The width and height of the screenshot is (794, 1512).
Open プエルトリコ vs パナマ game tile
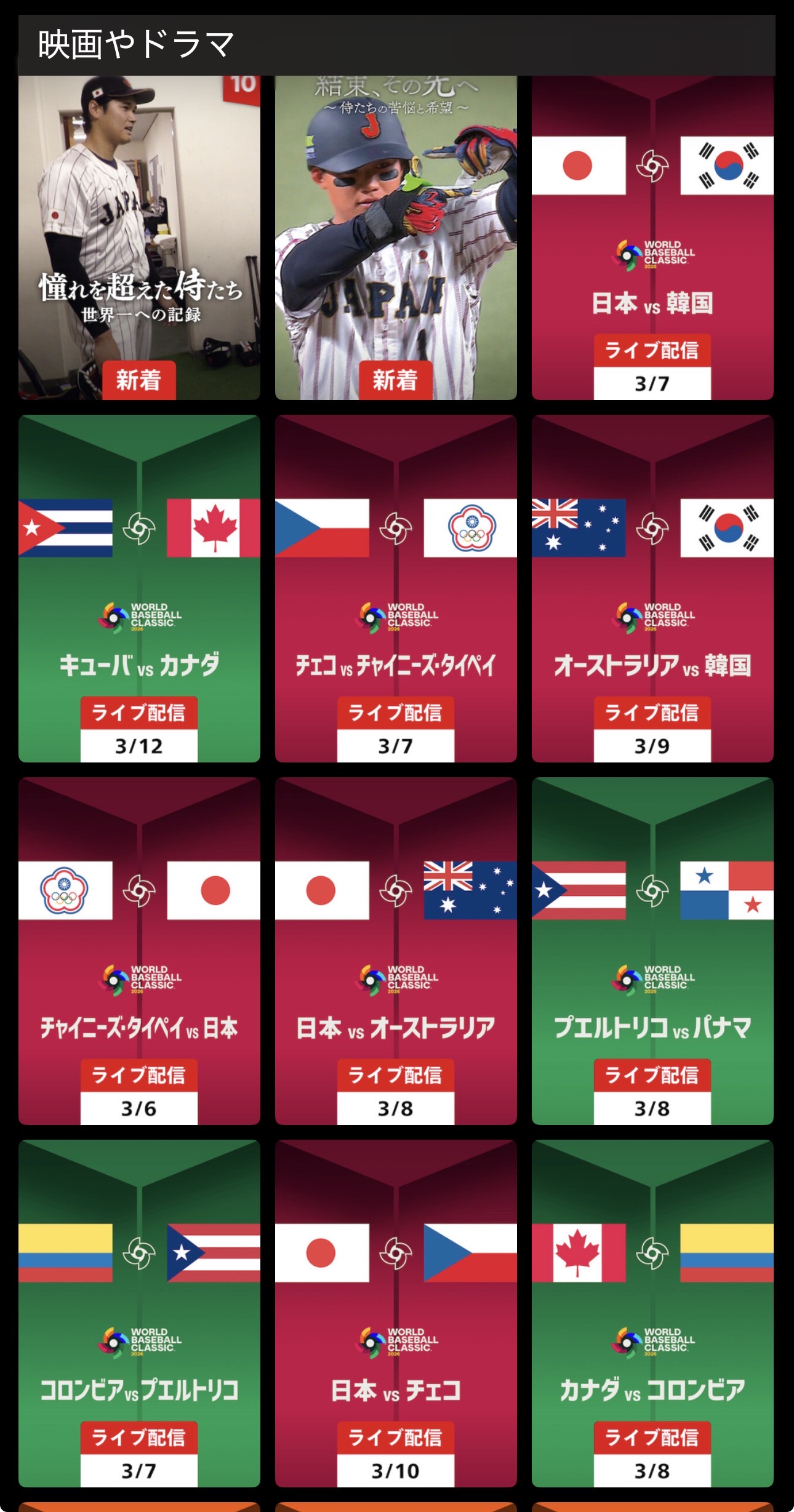click(652, 951)
